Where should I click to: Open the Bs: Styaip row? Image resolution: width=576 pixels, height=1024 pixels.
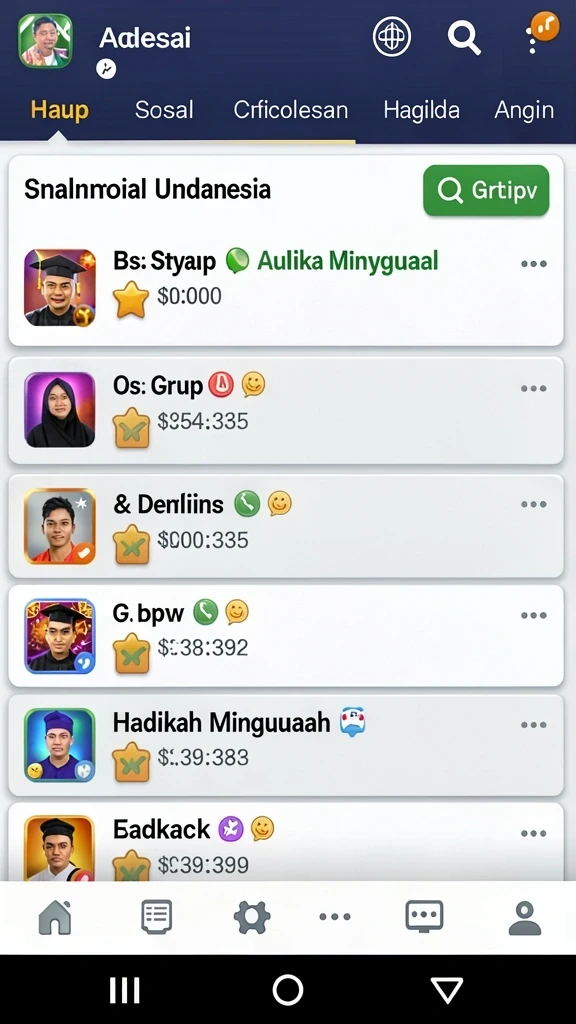(286, 288)
